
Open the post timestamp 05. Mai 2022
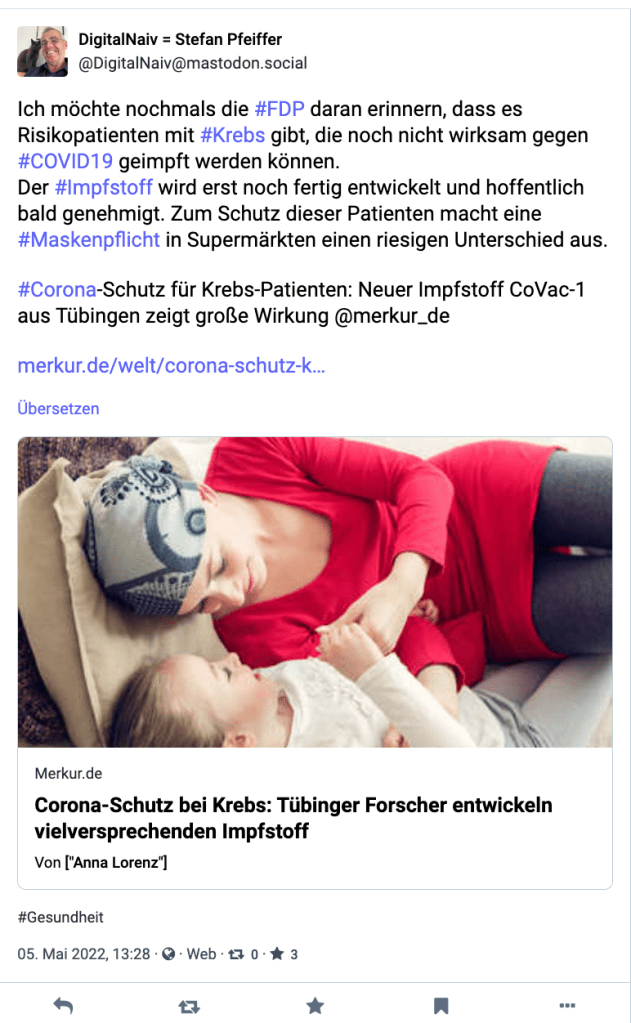pyautogui.click(x=83, y=954)
